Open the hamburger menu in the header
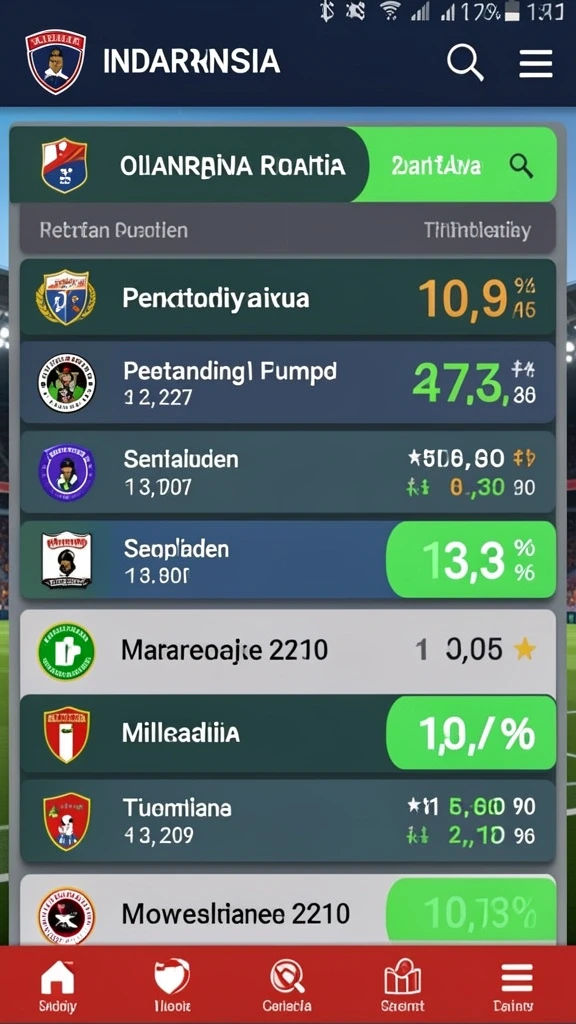This screenshot has height=1024, width=576. click(536, 64)
